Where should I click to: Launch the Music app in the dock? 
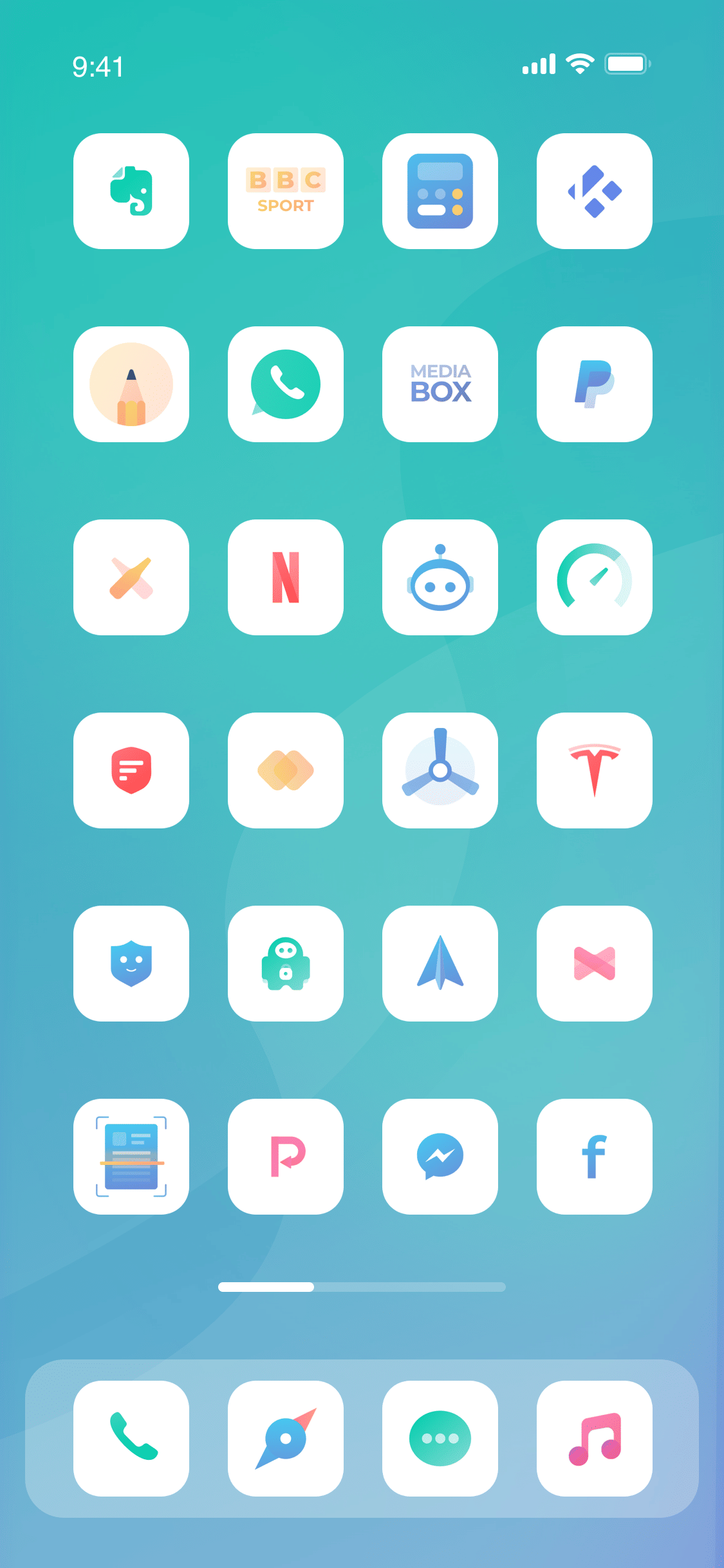point(595,1439)
